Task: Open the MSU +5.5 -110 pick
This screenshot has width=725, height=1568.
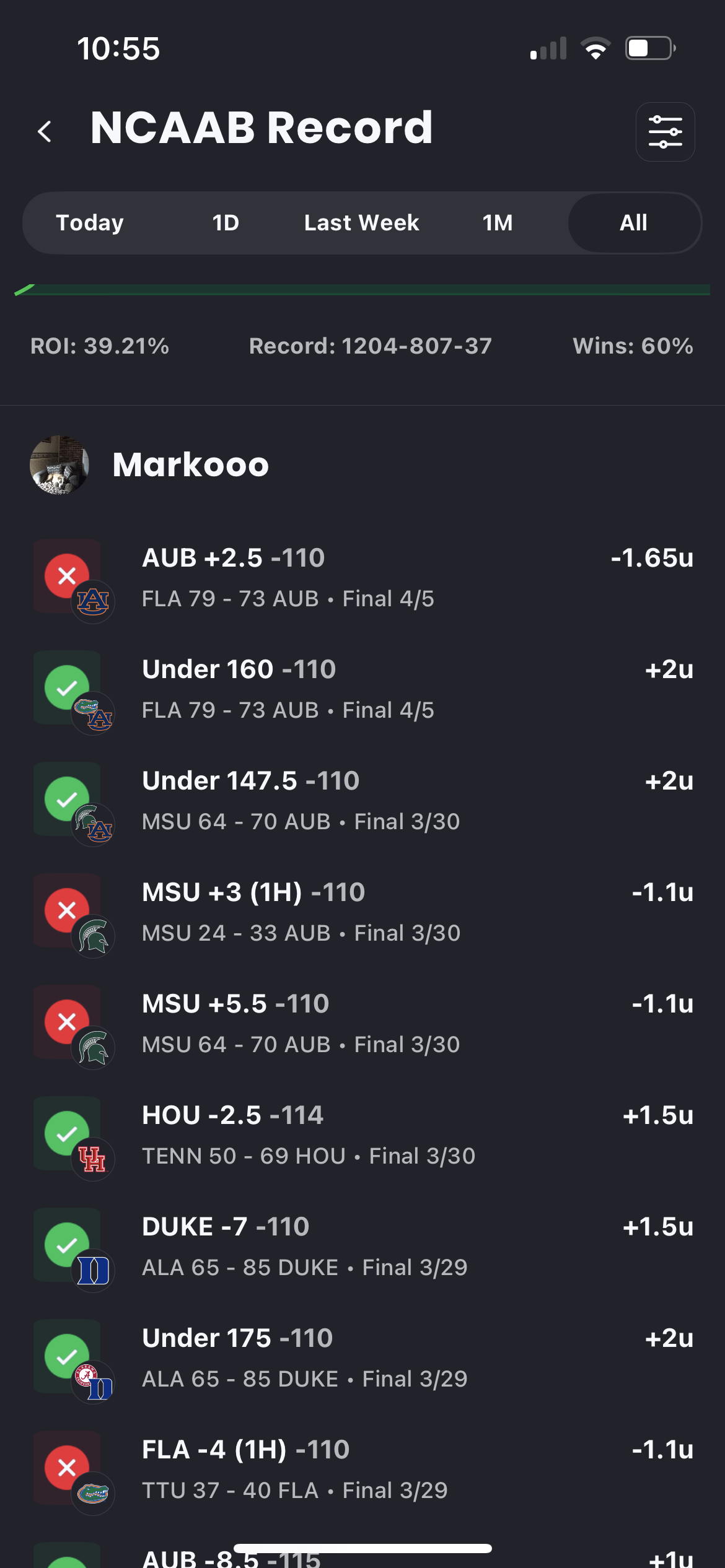Action: pyautogui.click(x=362, y=1023)
